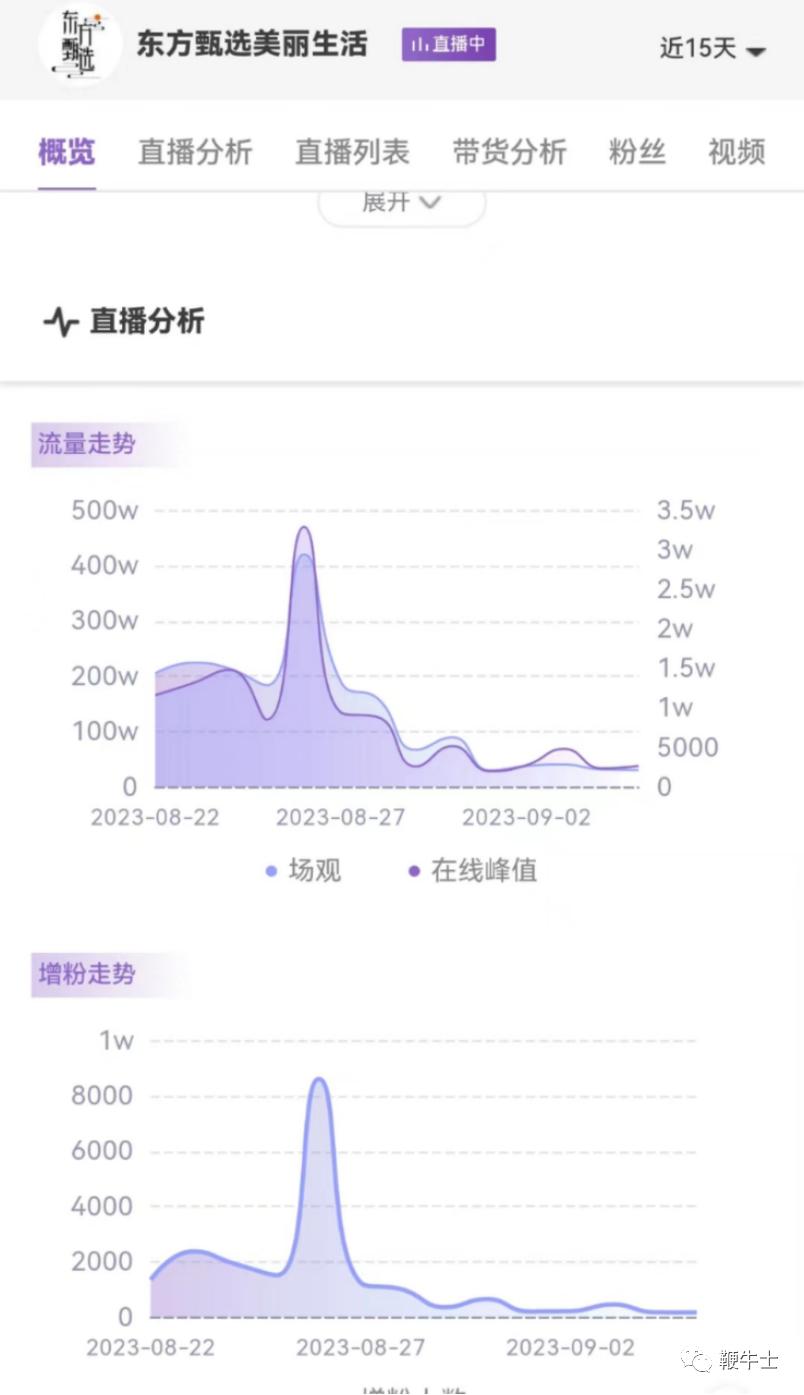804x1395 pixels.
Task: Toggle the 场观 legend series
Action: [x=304, y=870]
